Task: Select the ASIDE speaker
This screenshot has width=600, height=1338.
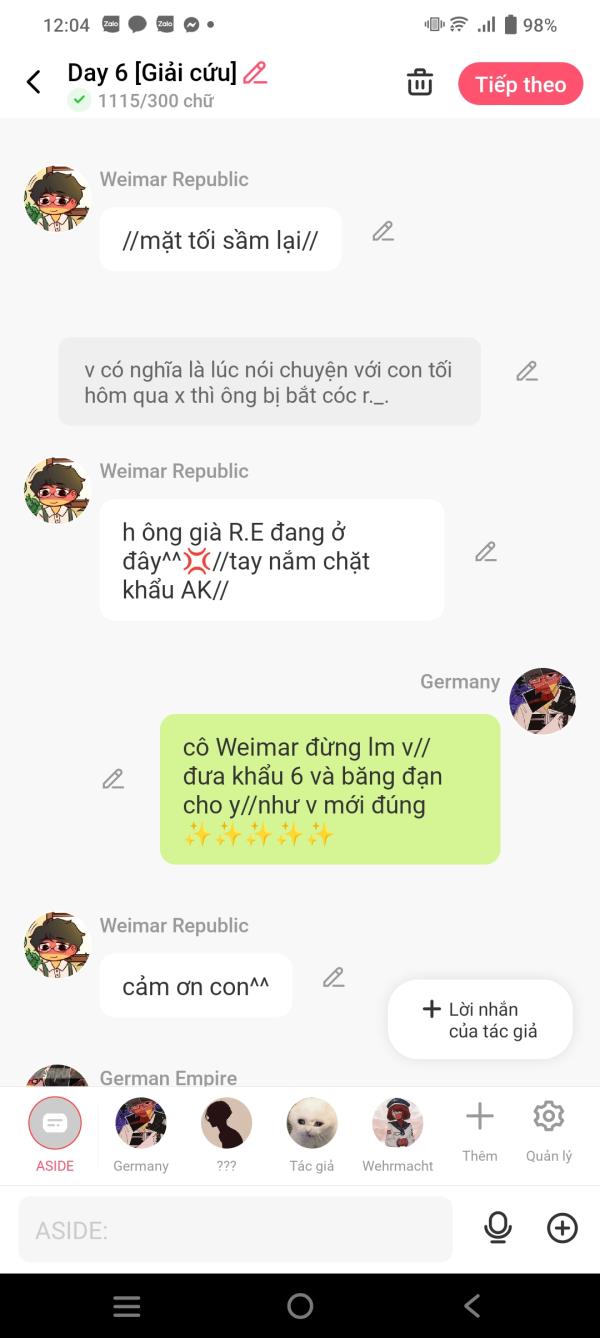Action: tap(55, 1135)
